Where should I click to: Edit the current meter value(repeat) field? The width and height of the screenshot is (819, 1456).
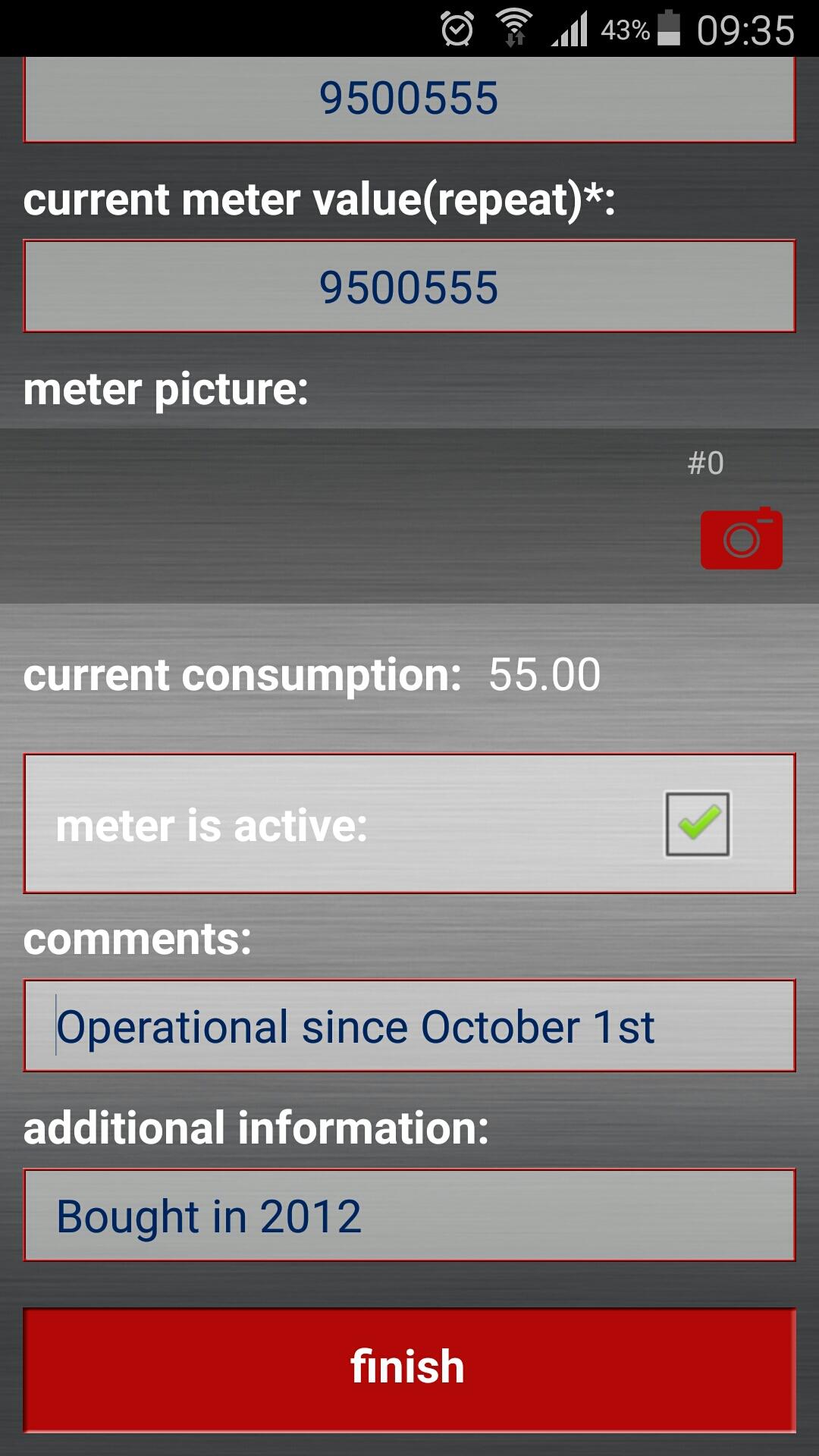[x=409, y=287]
